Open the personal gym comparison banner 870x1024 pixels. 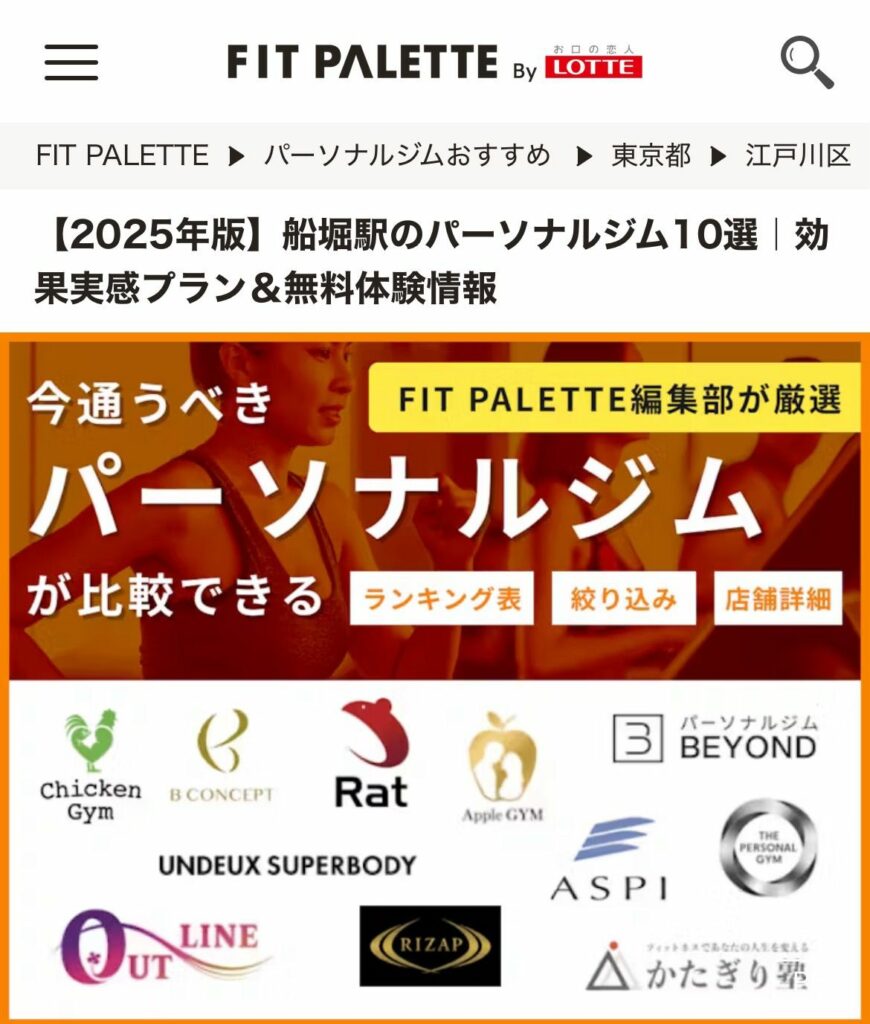click(434, 678)
